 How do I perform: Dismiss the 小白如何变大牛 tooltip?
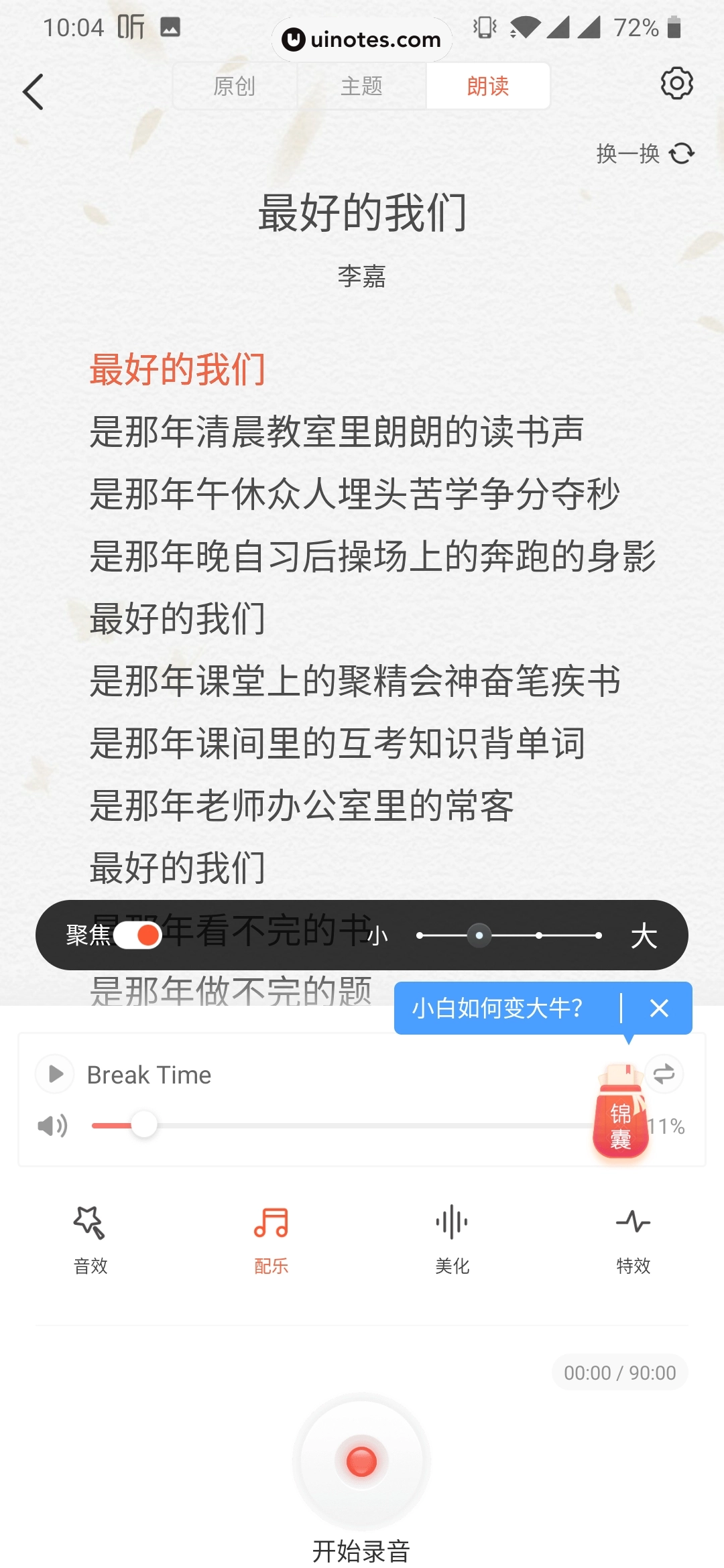(658, 1008)
